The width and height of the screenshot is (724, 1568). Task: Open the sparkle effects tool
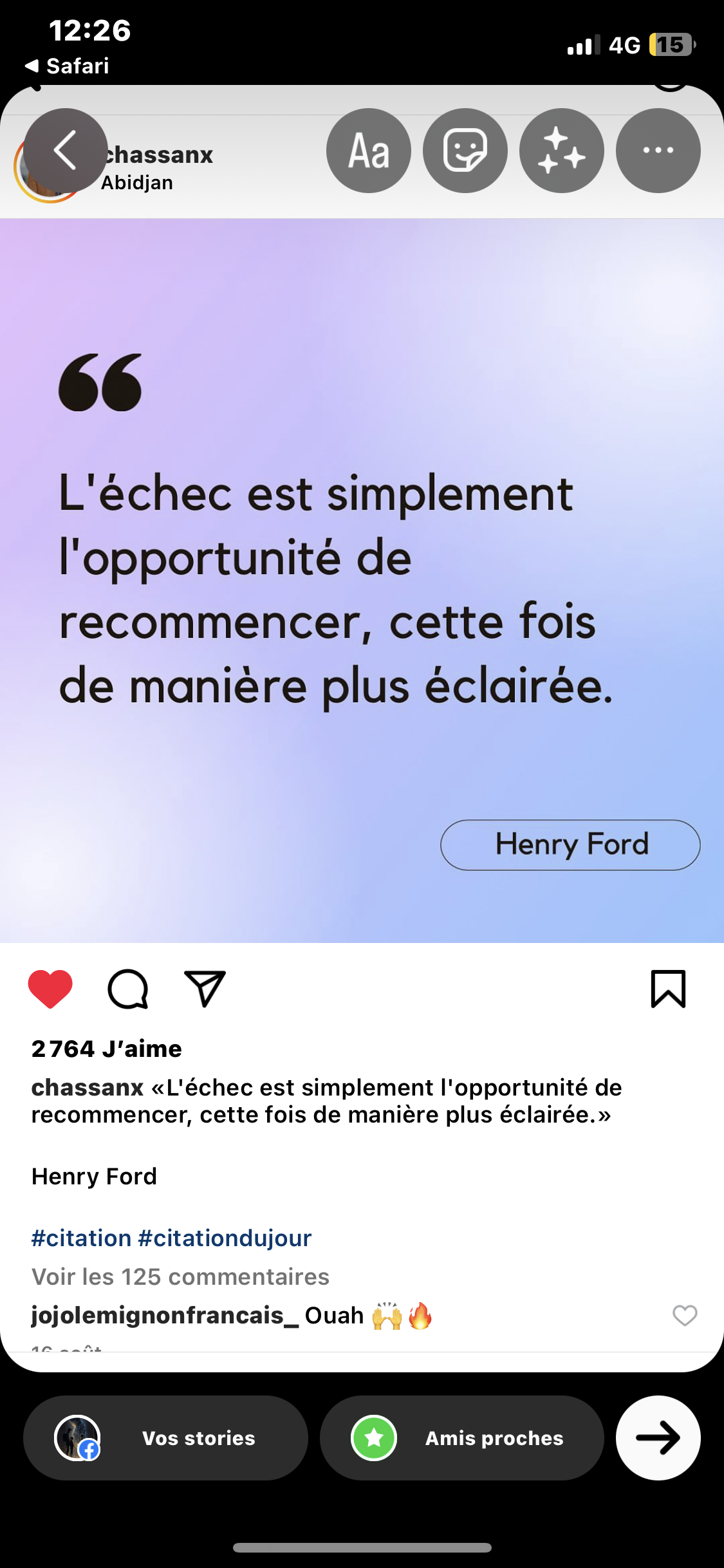point(561,151)
